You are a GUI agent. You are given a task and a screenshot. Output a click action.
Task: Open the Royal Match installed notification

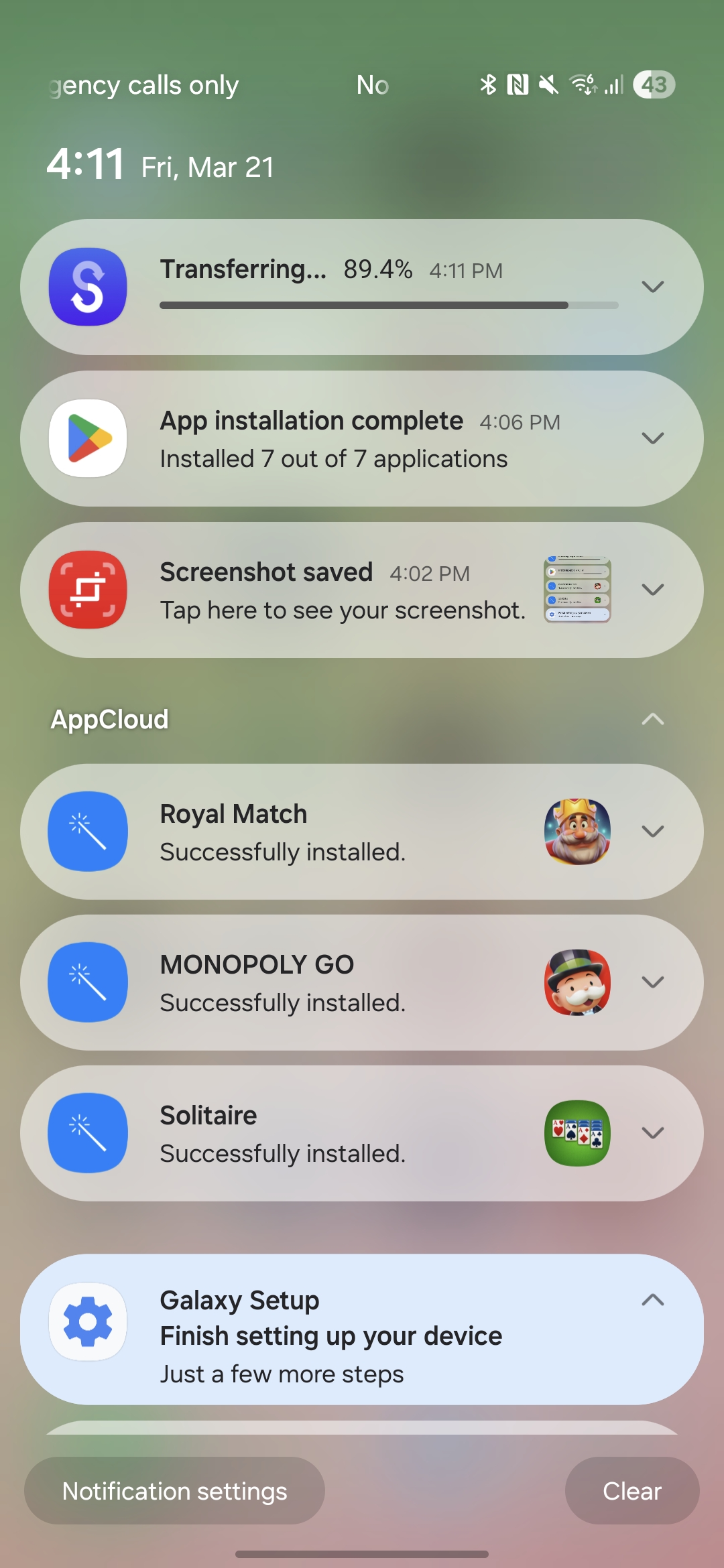(x=335, y=832)
